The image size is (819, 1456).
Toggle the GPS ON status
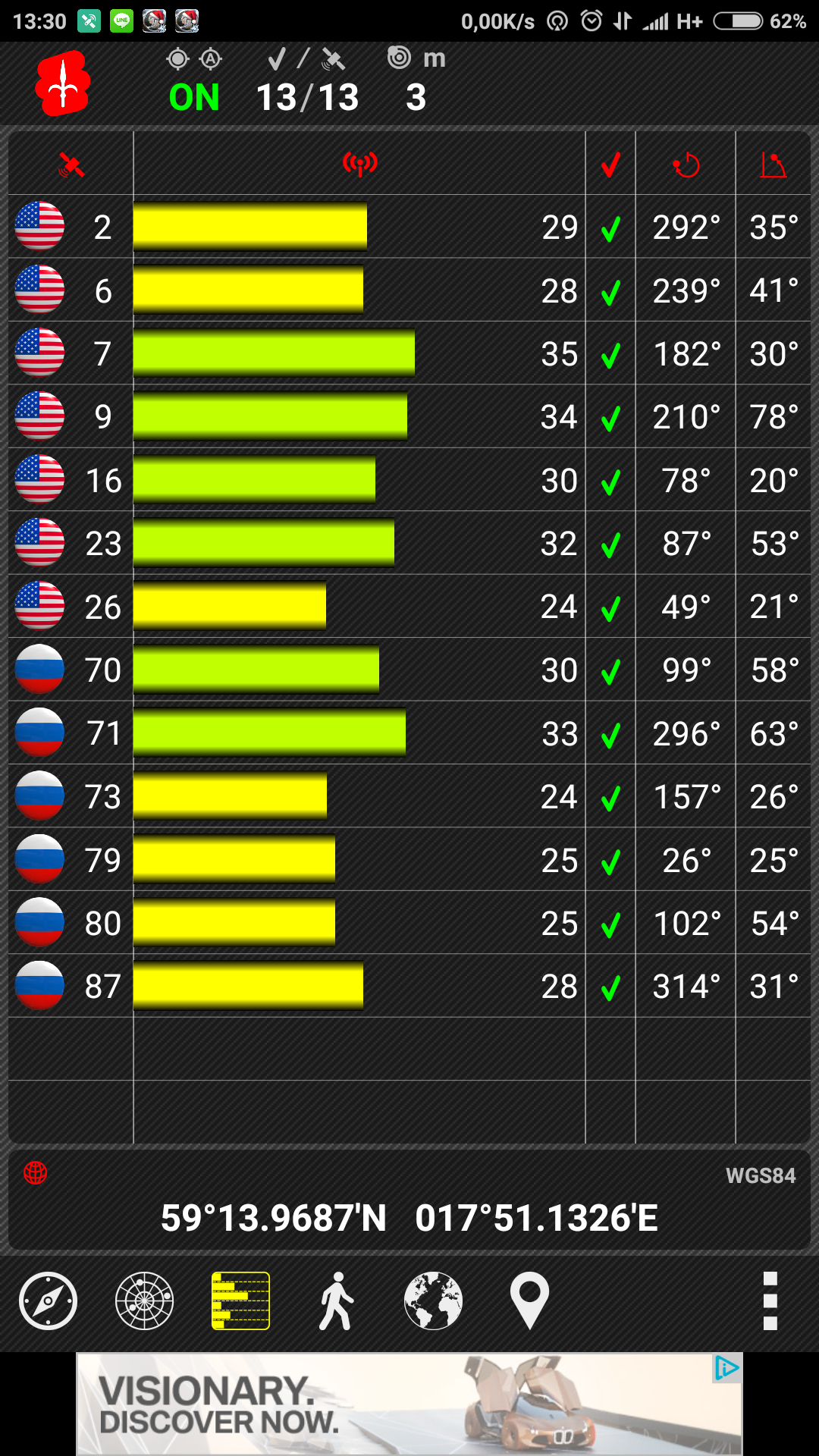194,97
